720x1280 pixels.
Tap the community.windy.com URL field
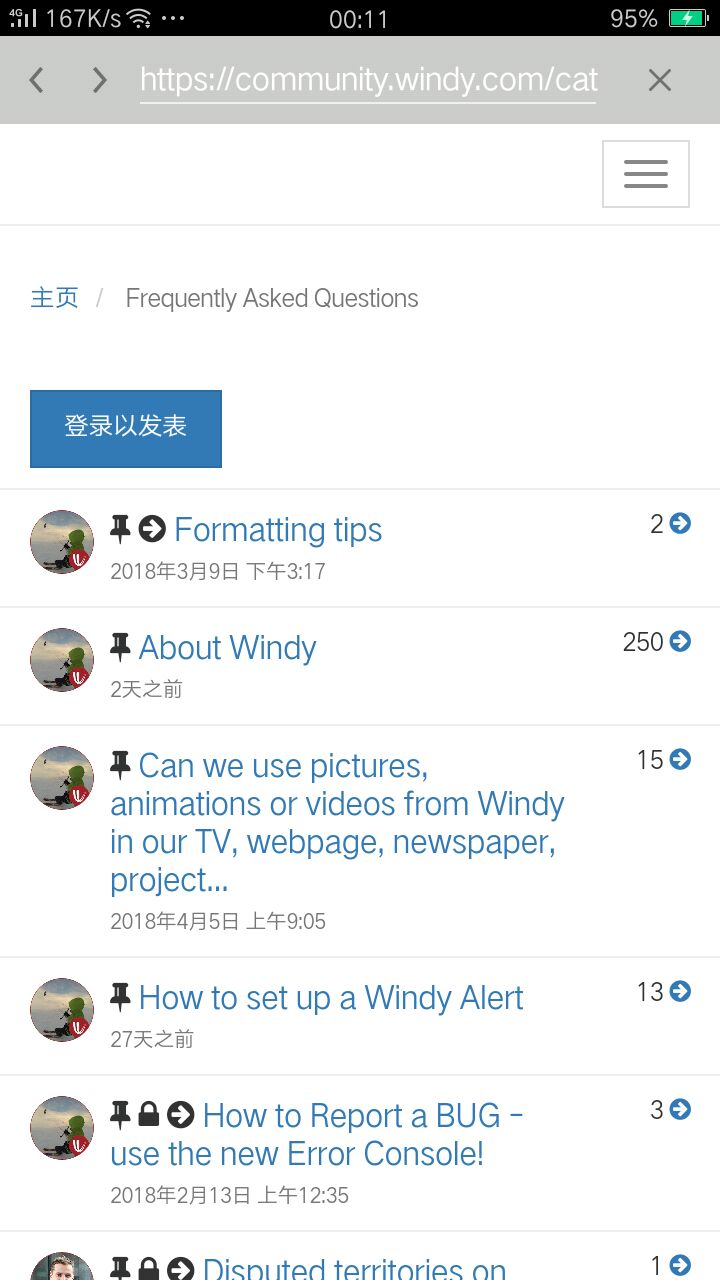[x=368, y=80]
